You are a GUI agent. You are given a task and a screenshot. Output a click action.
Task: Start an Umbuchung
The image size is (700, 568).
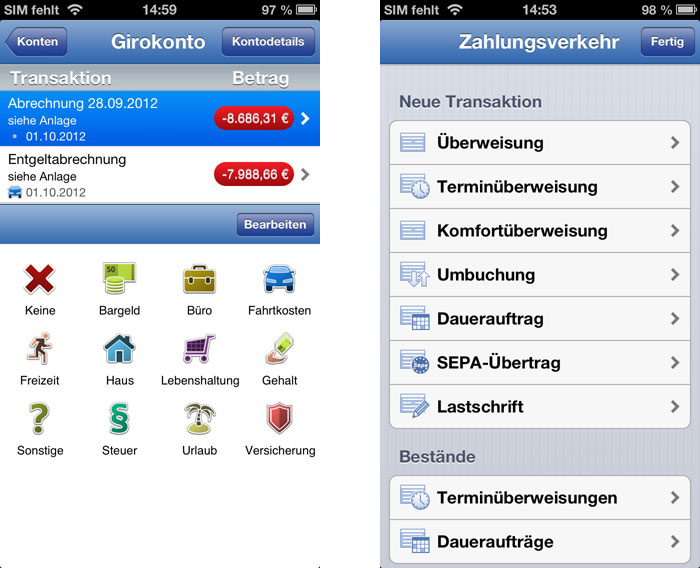click(540, 275)
